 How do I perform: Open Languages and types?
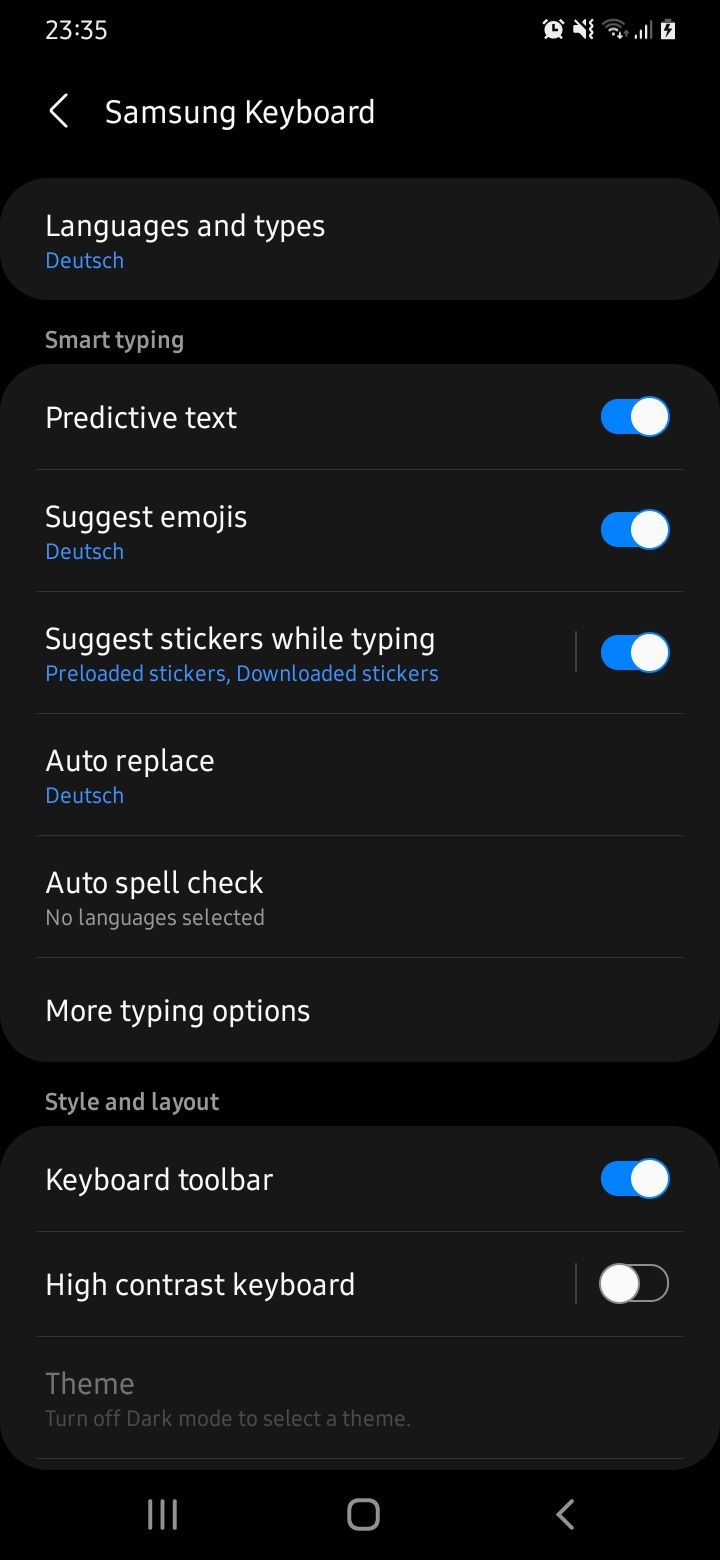pyautogui.click(x=185, y=240)
